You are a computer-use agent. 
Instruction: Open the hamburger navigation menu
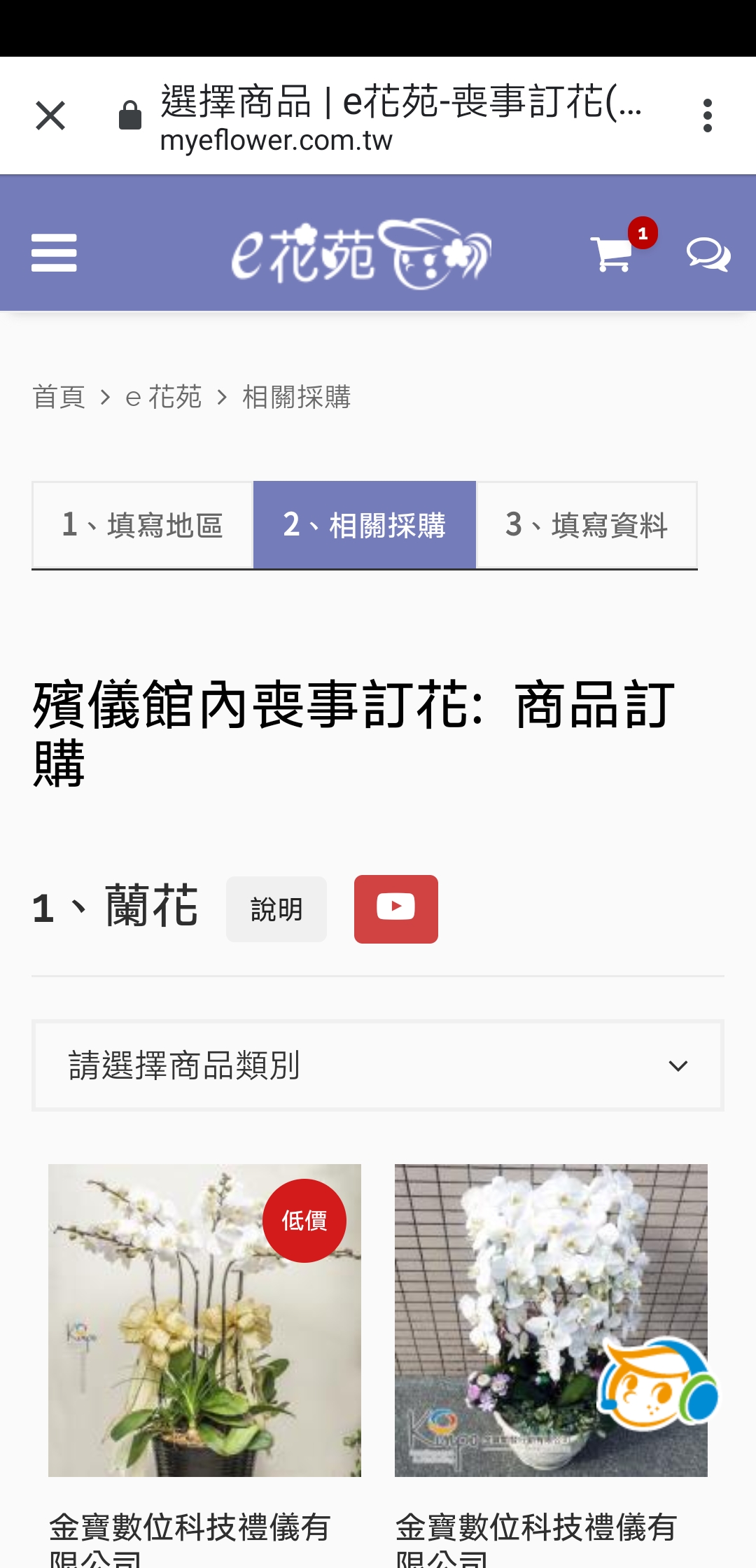[x=54, y=253]
